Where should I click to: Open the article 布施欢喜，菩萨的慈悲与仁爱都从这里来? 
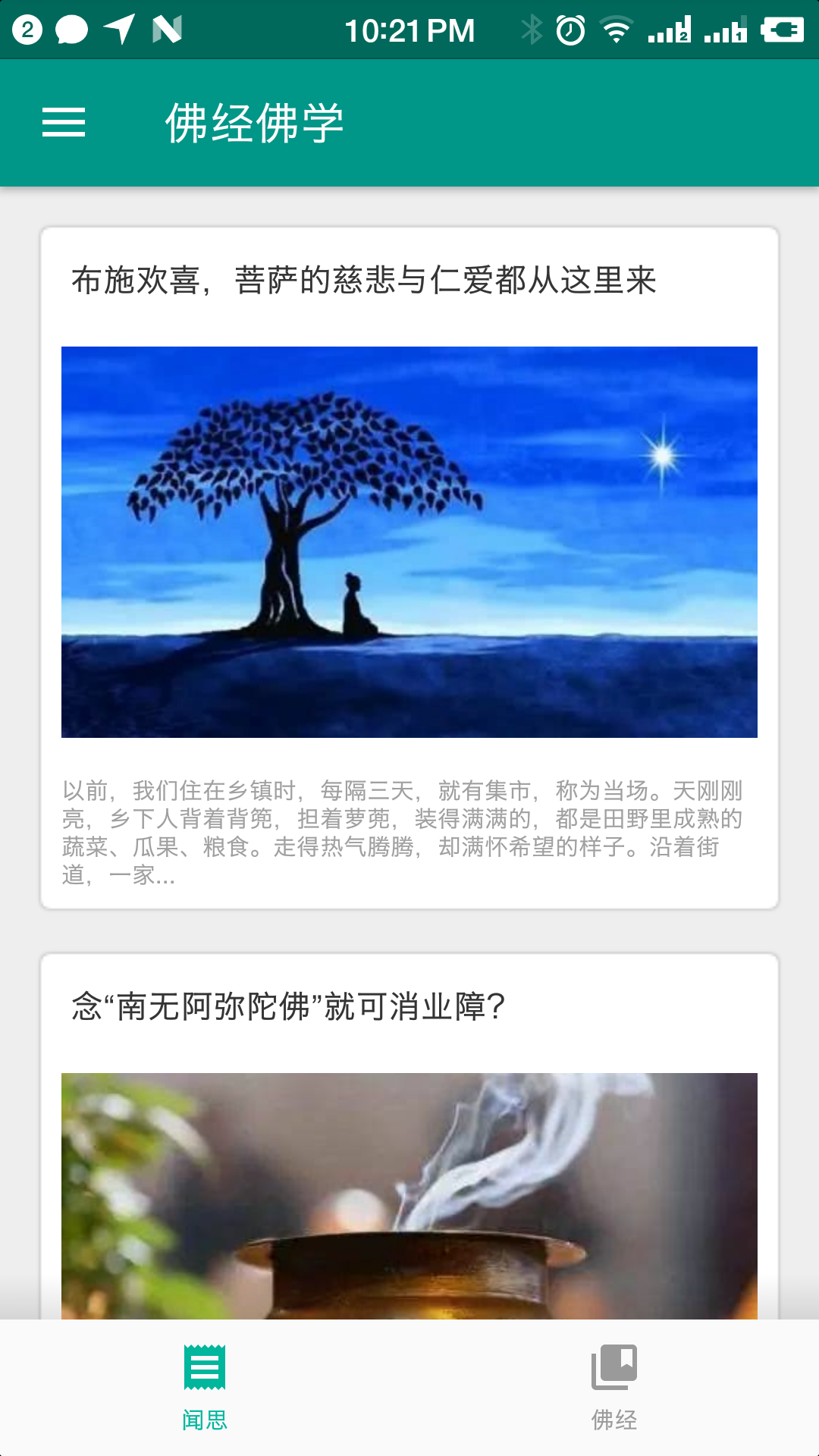(364, 281)
